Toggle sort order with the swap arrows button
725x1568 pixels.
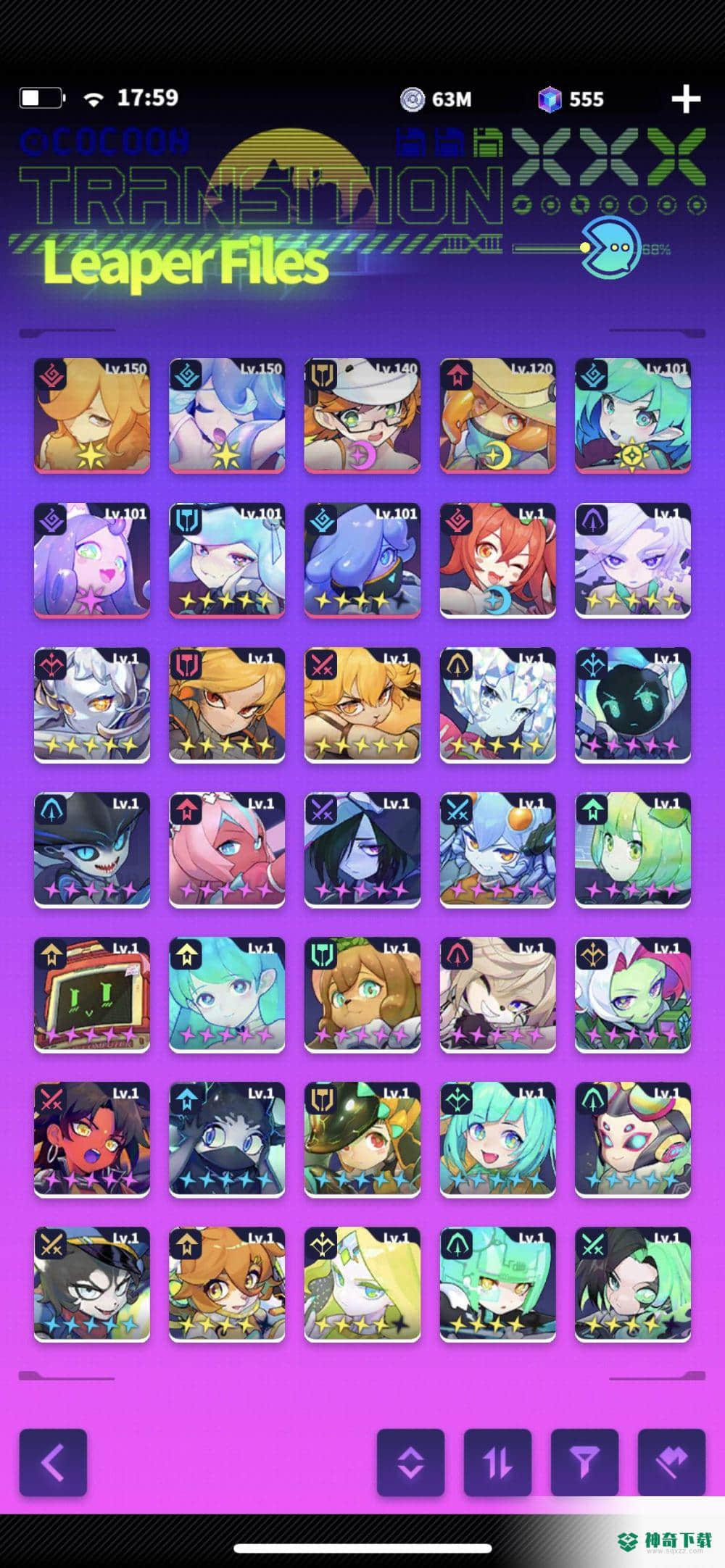(x=497, y=1462)
